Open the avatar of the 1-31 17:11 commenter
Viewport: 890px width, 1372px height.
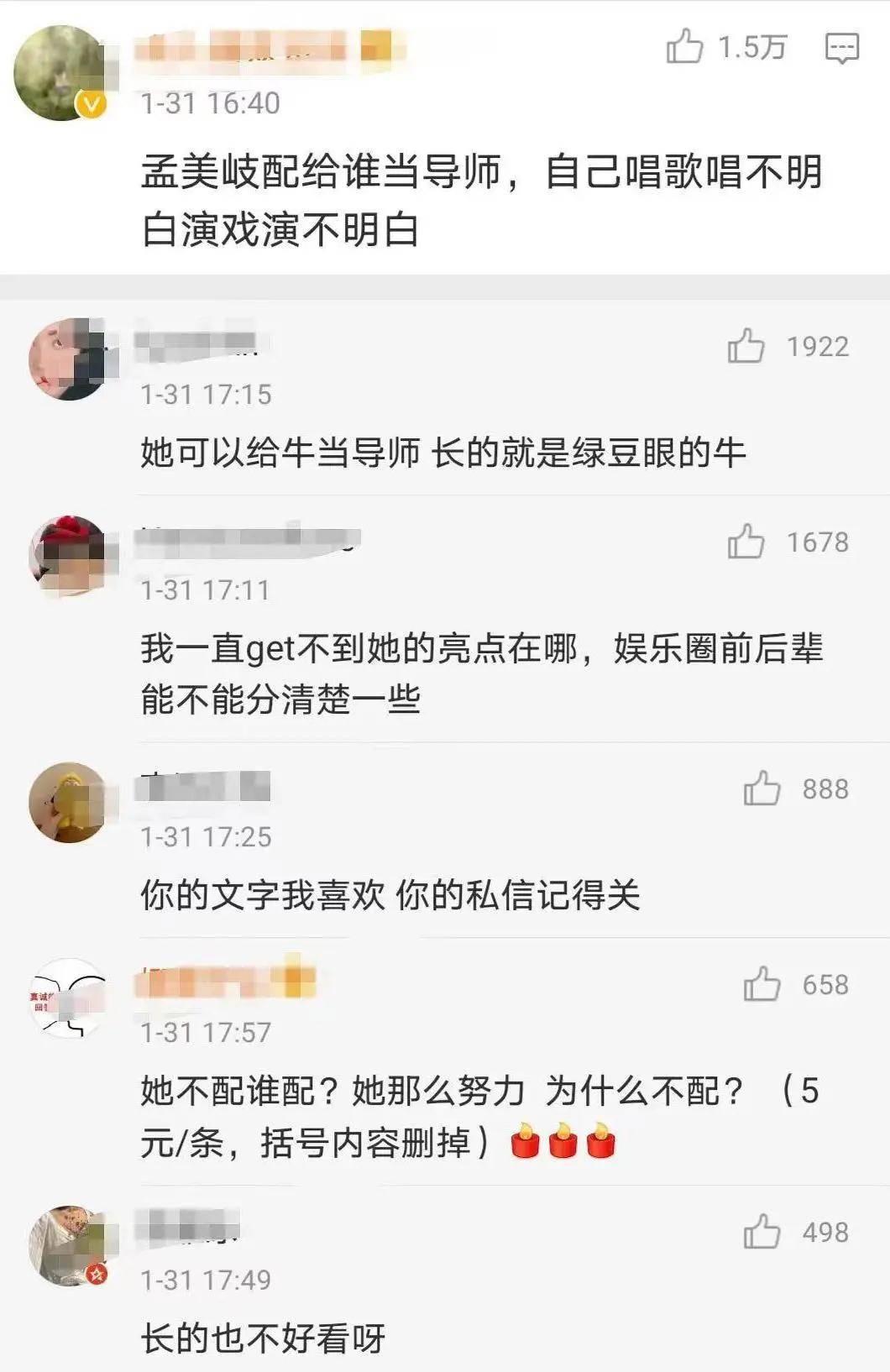point(69,555)
